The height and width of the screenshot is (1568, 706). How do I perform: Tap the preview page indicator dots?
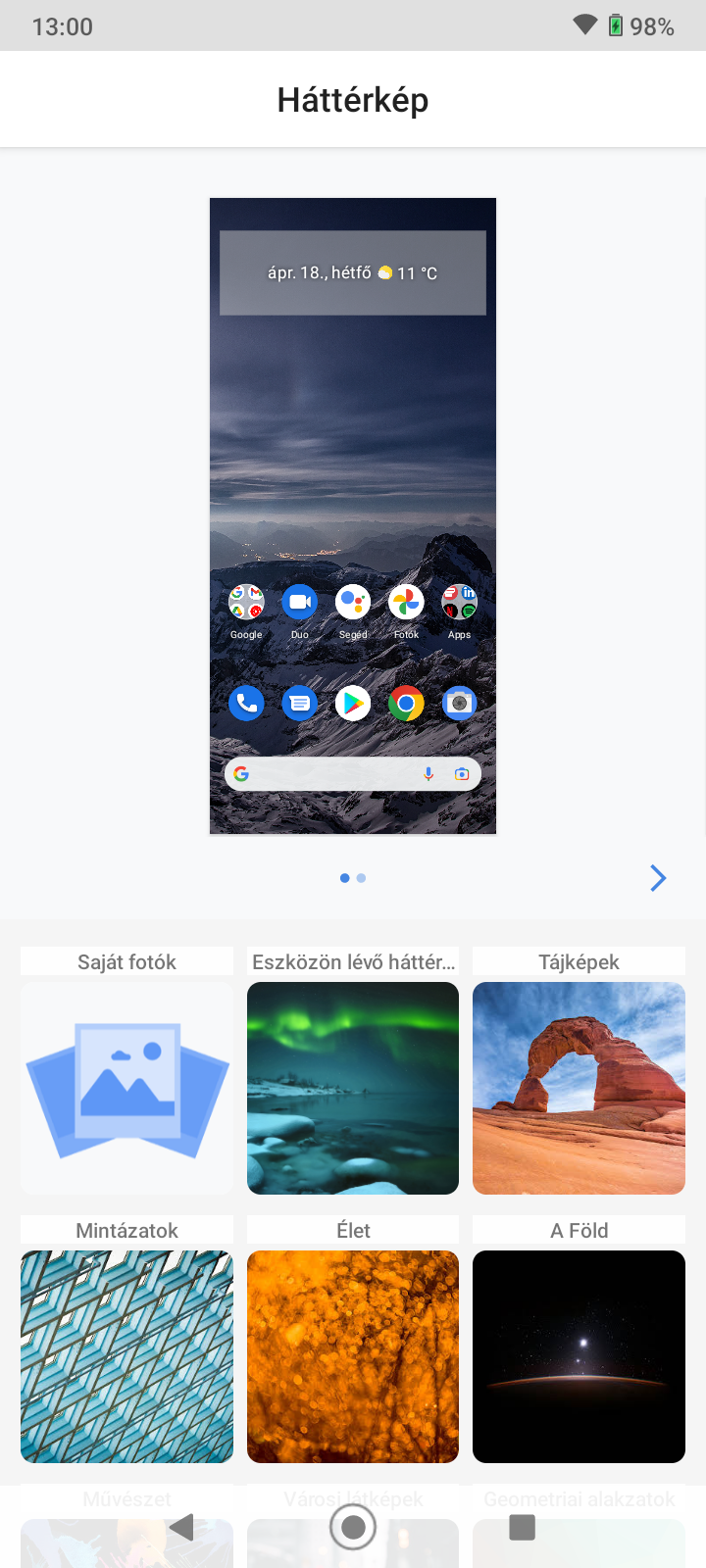click(x=353, y=878)
